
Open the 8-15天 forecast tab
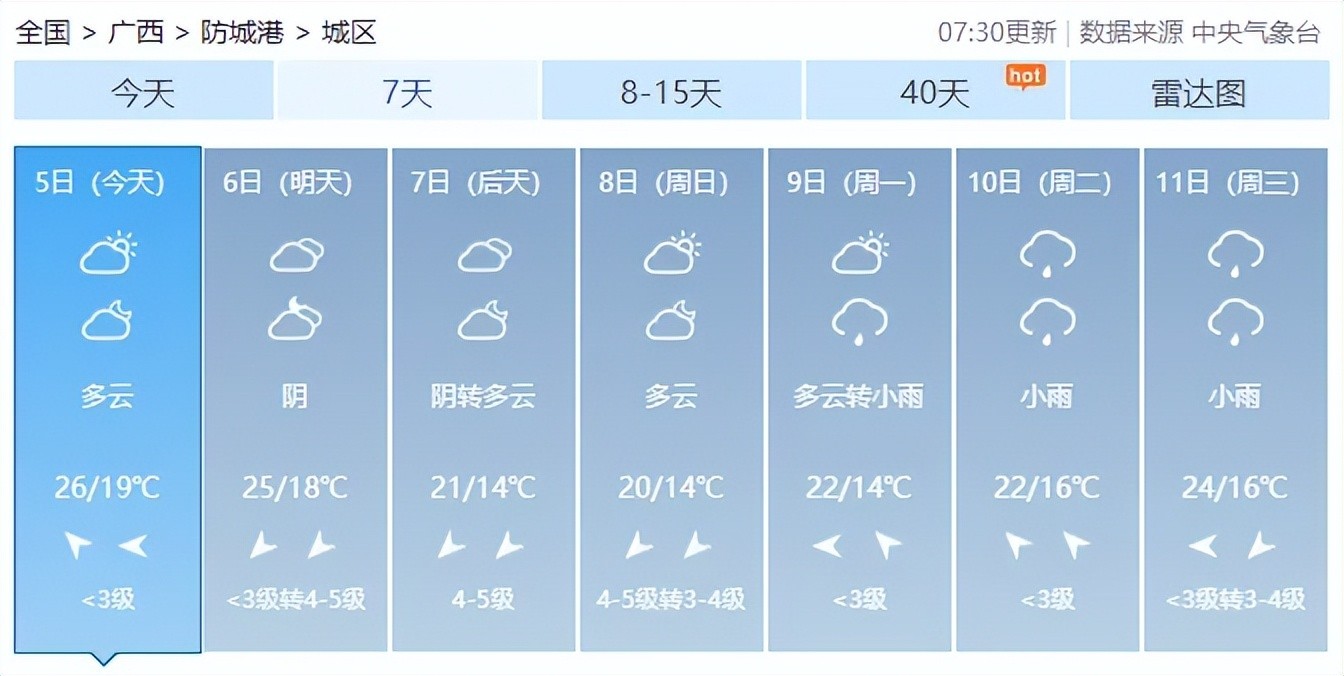671,93
